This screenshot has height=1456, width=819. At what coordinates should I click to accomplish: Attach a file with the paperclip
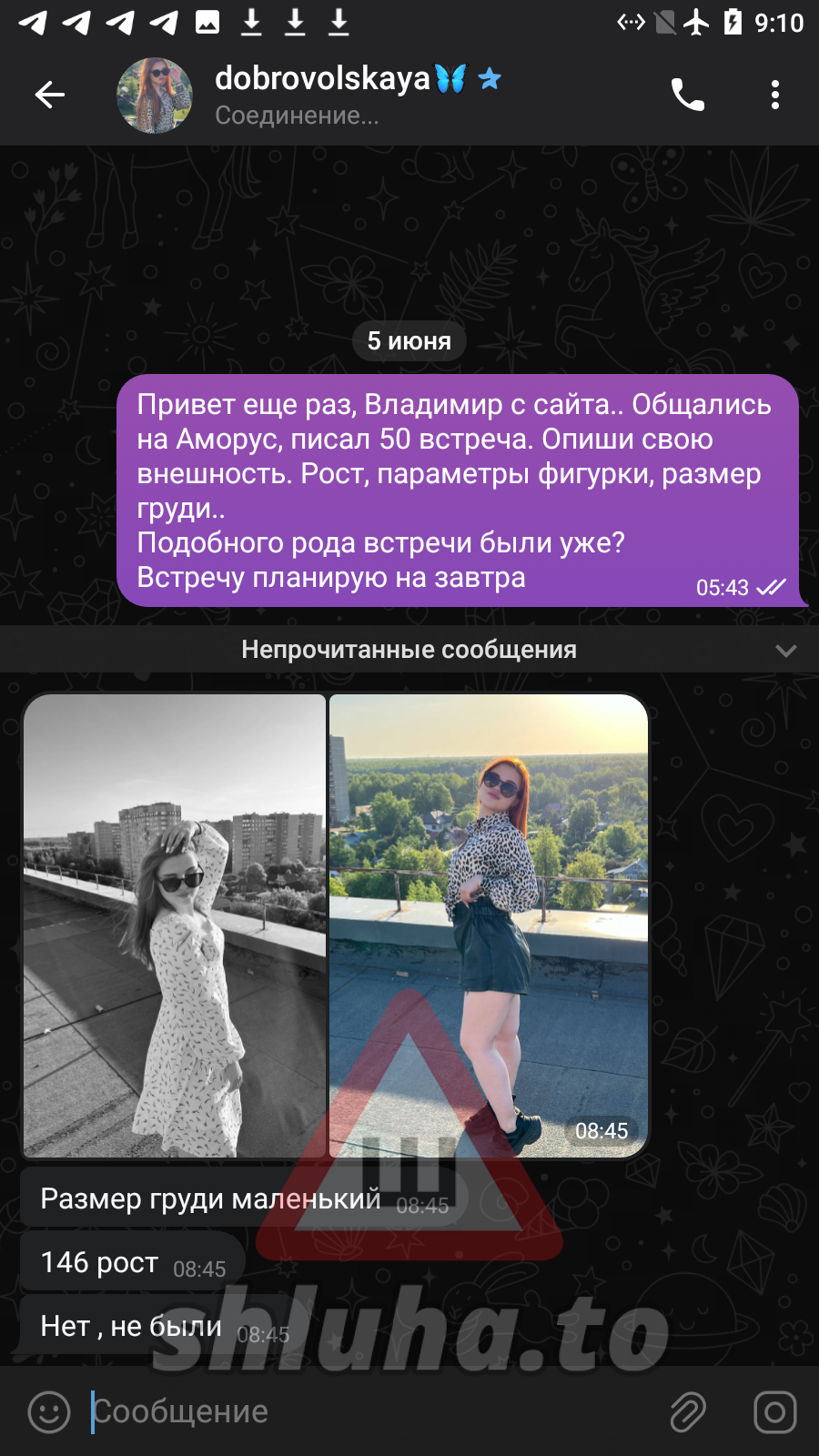pos(688,1412)
